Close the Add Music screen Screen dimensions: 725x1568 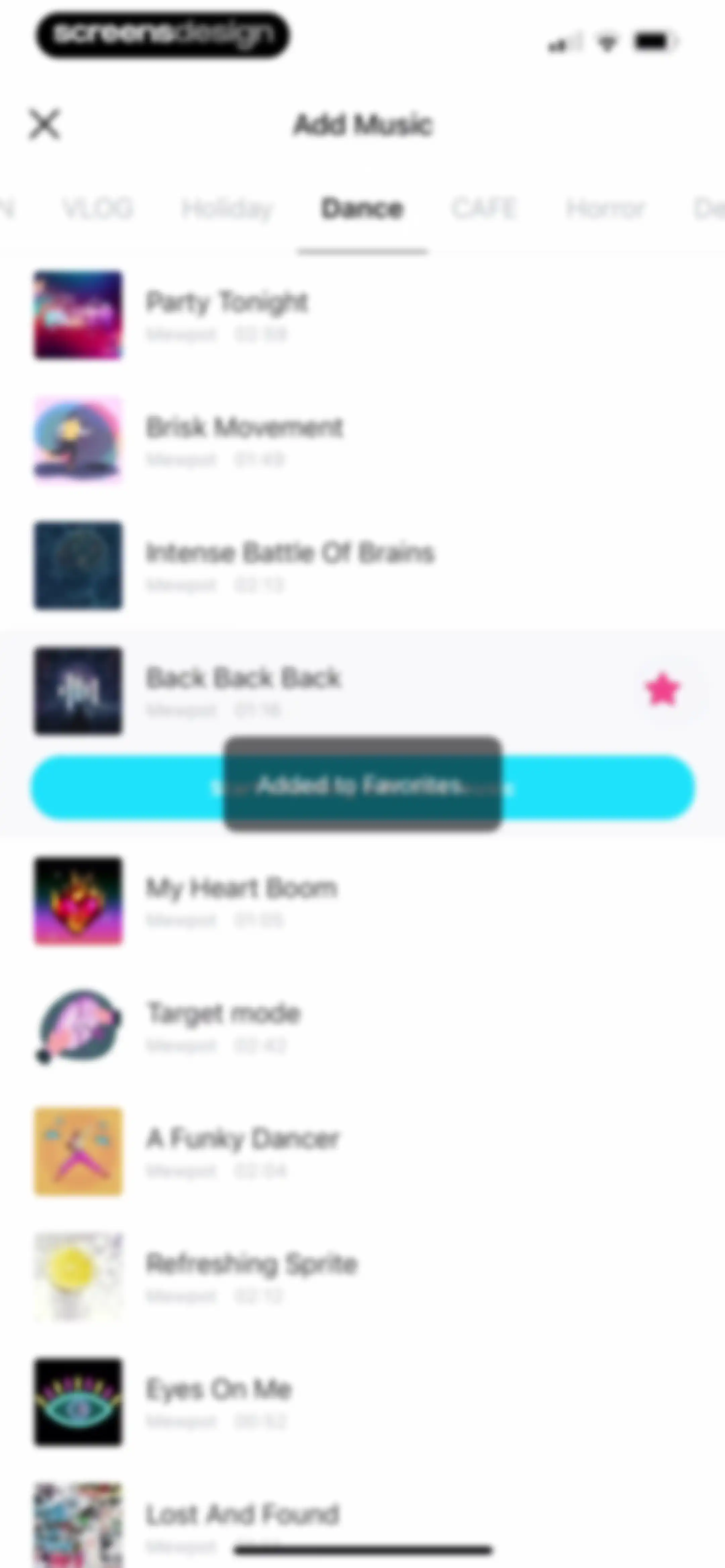[44, 124]
